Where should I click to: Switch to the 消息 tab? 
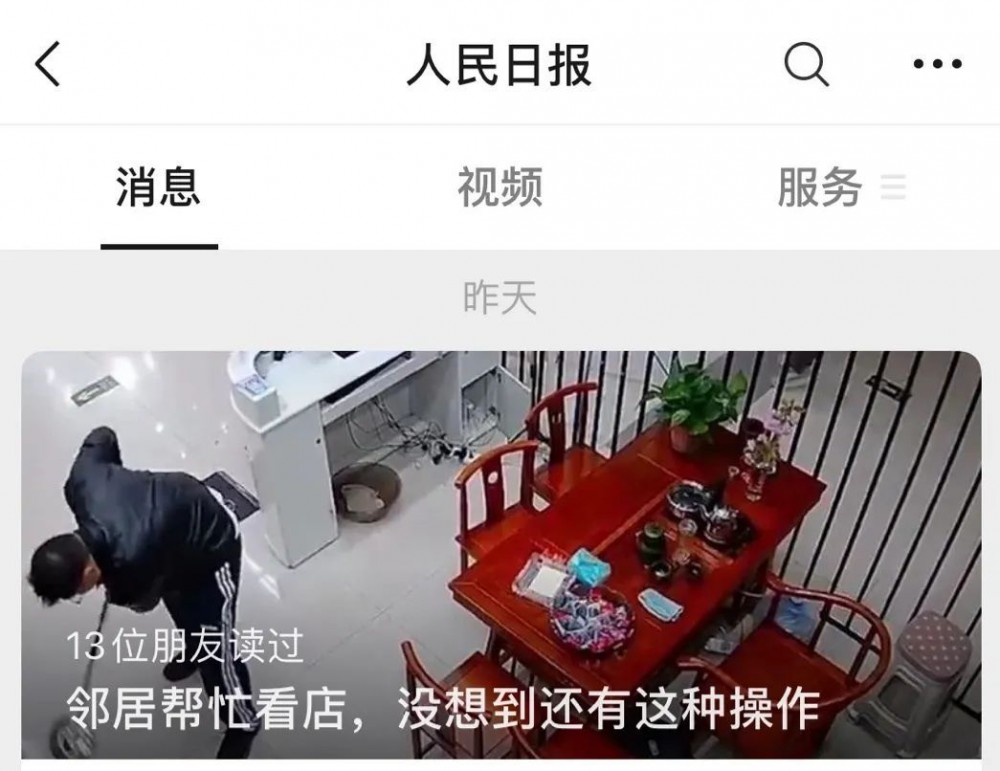pyautogui.click(x=158, y=187)
